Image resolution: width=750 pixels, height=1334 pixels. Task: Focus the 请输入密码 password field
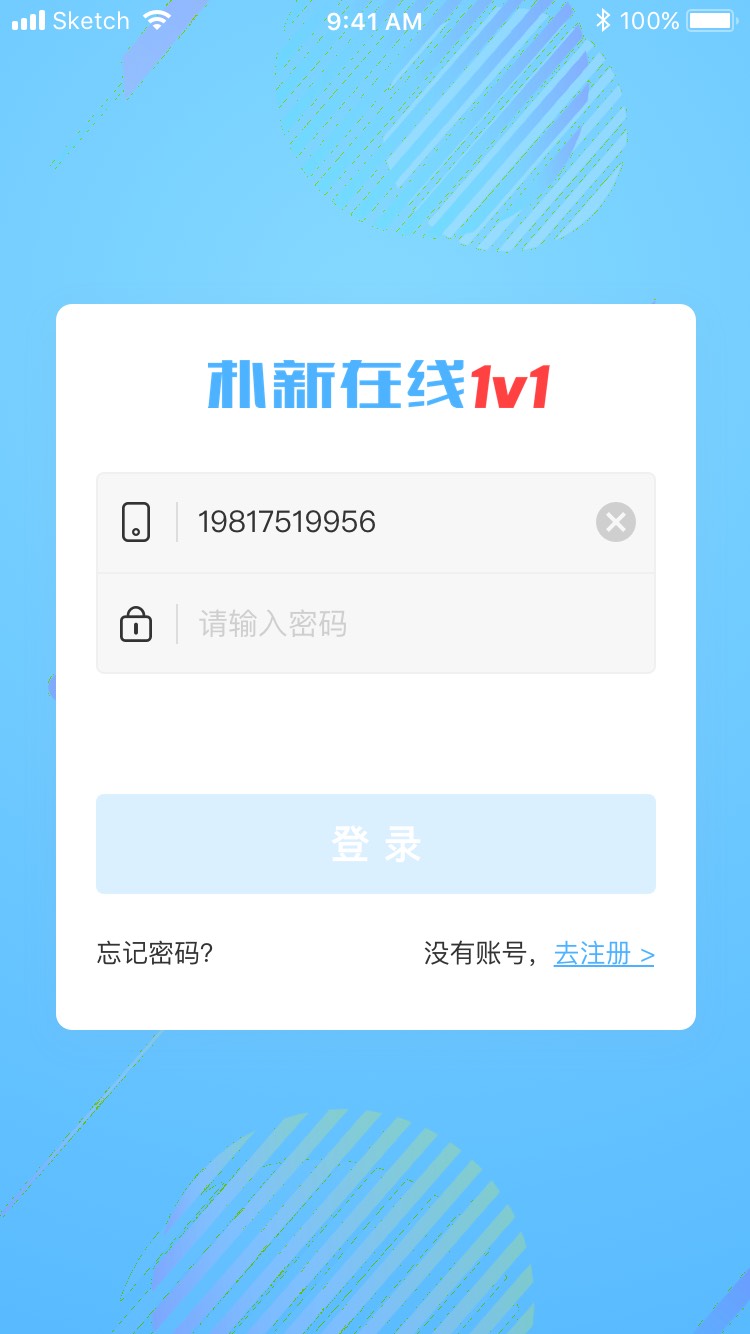point(400,624)
